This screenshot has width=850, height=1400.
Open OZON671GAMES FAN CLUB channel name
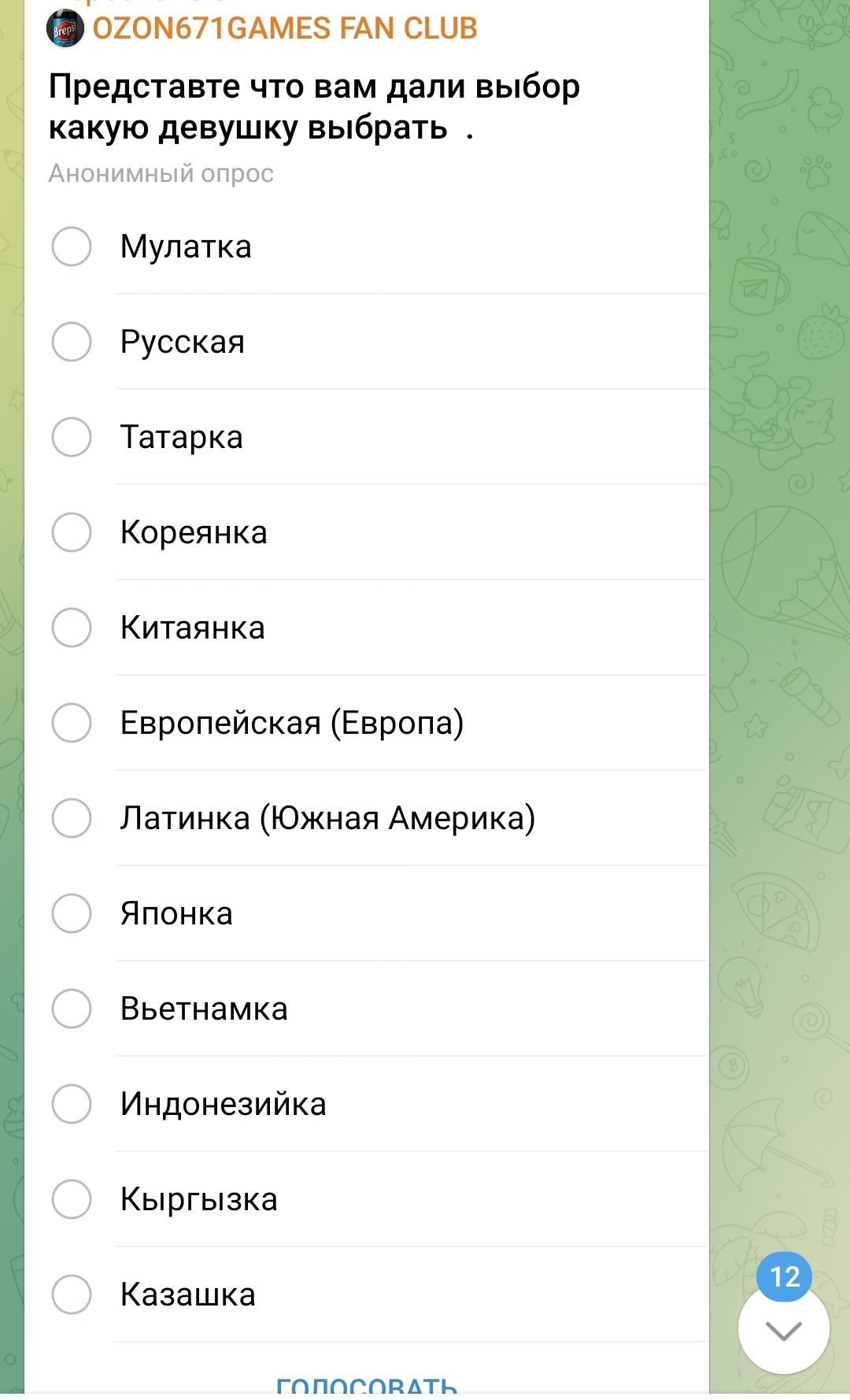pos(285,28)
